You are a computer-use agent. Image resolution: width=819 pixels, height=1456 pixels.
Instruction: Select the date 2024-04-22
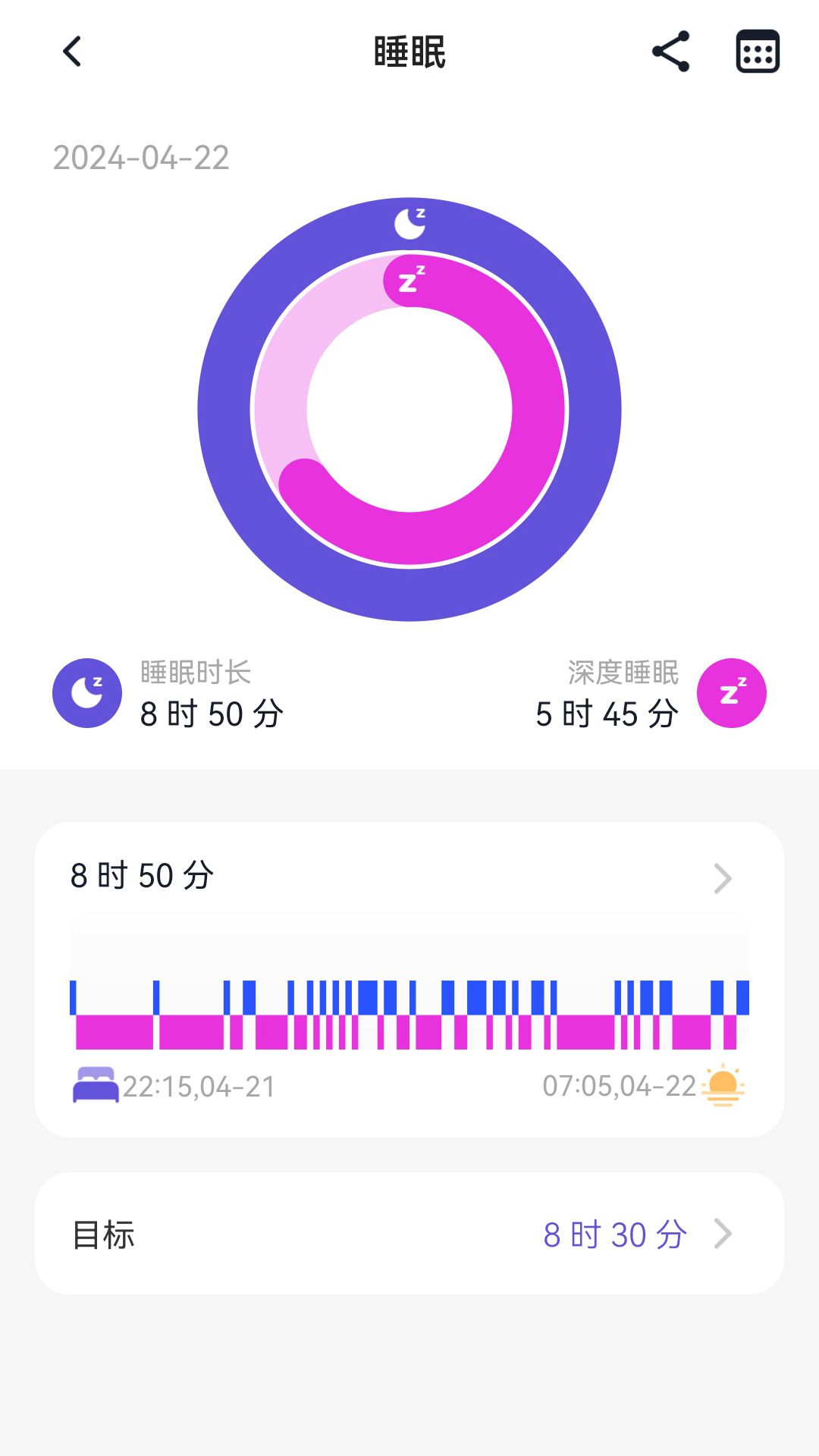point(140,158)
